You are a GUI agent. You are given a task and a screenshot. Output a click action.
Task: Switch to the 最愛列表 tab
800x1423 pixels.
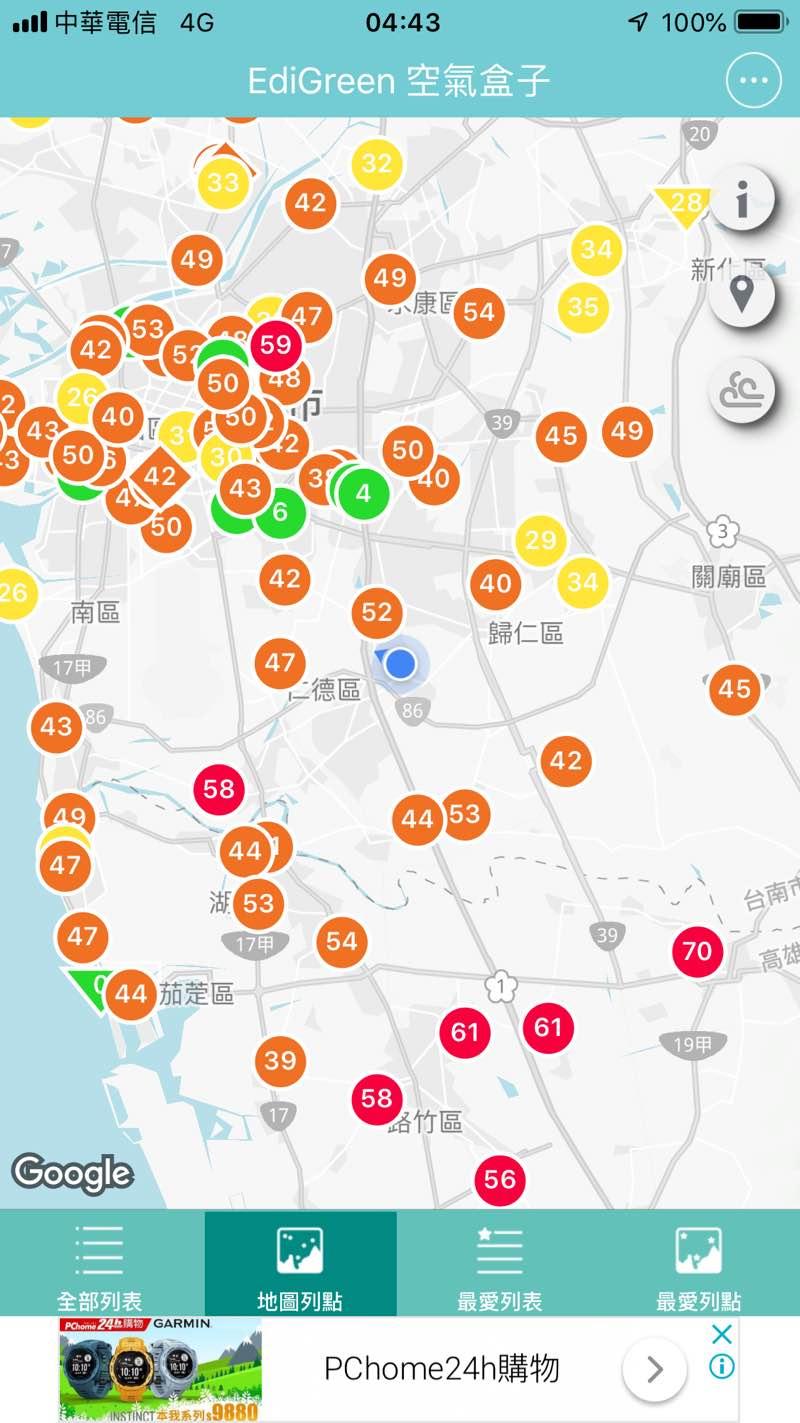point(500,1264)
